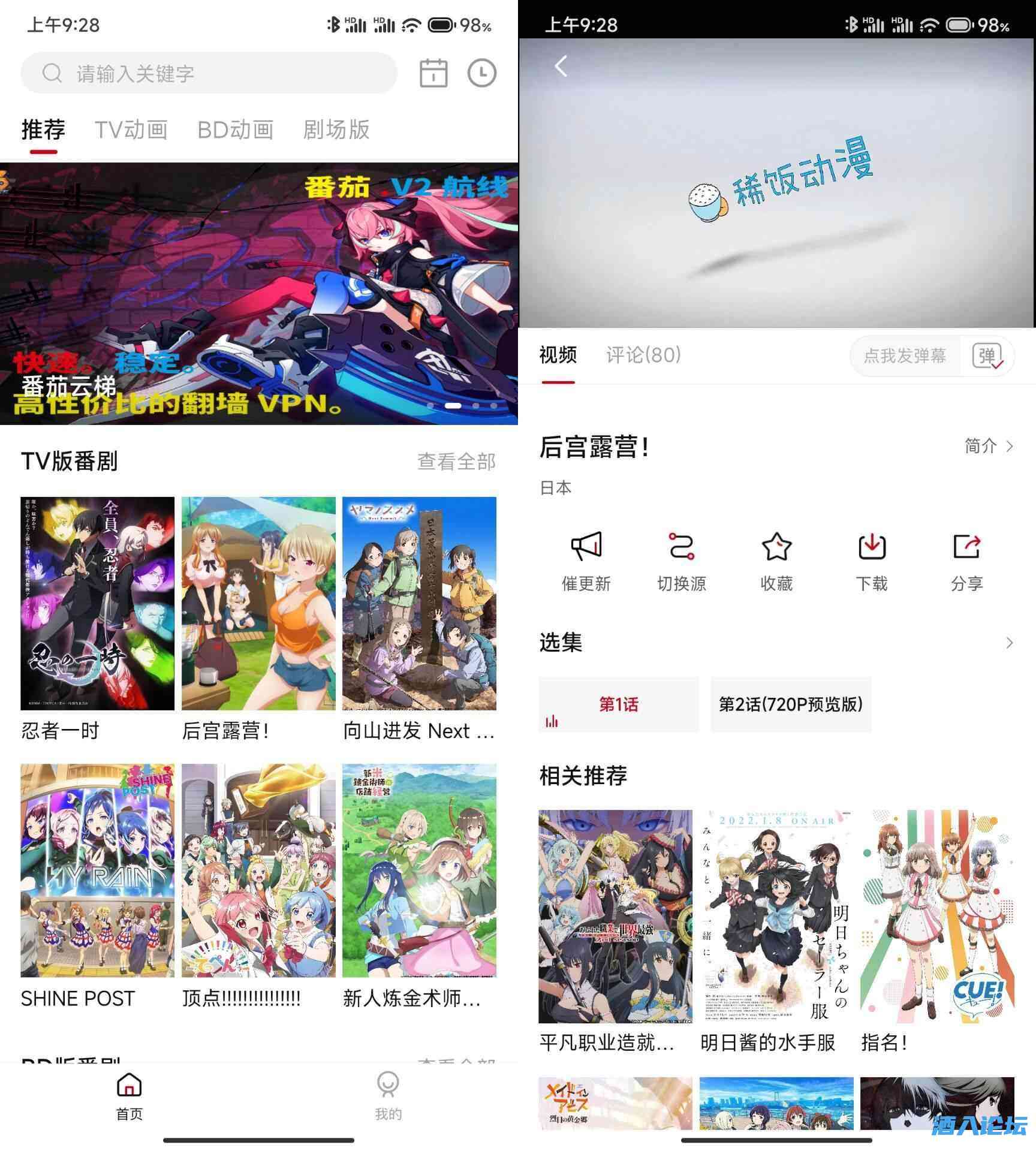Open the watch history clock icon
Image resolution: width=1036 pixels, height=1151 pixels.
click(x=481, y=73)
